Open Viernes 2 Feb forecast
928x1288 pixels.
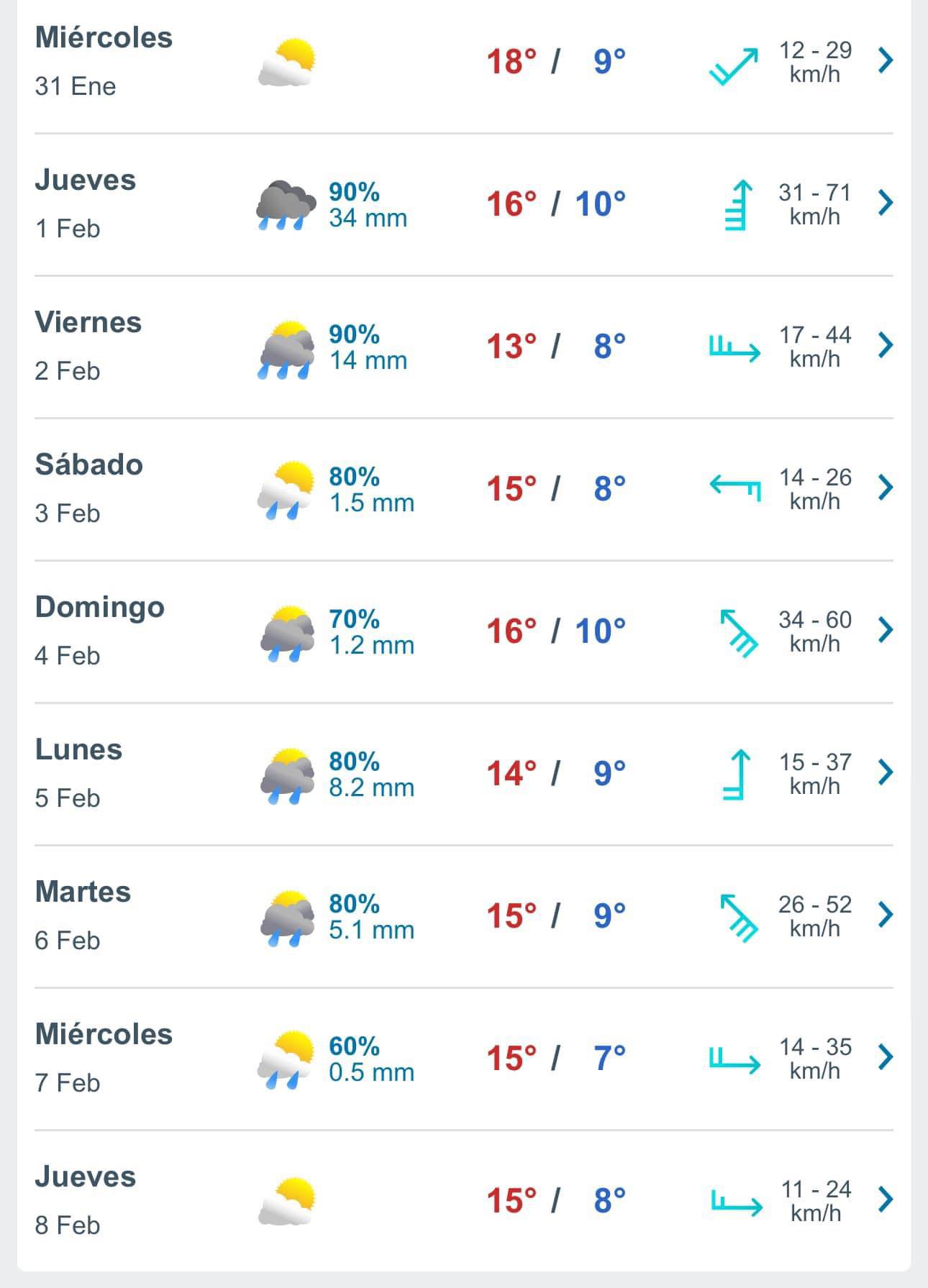[886, 345]
